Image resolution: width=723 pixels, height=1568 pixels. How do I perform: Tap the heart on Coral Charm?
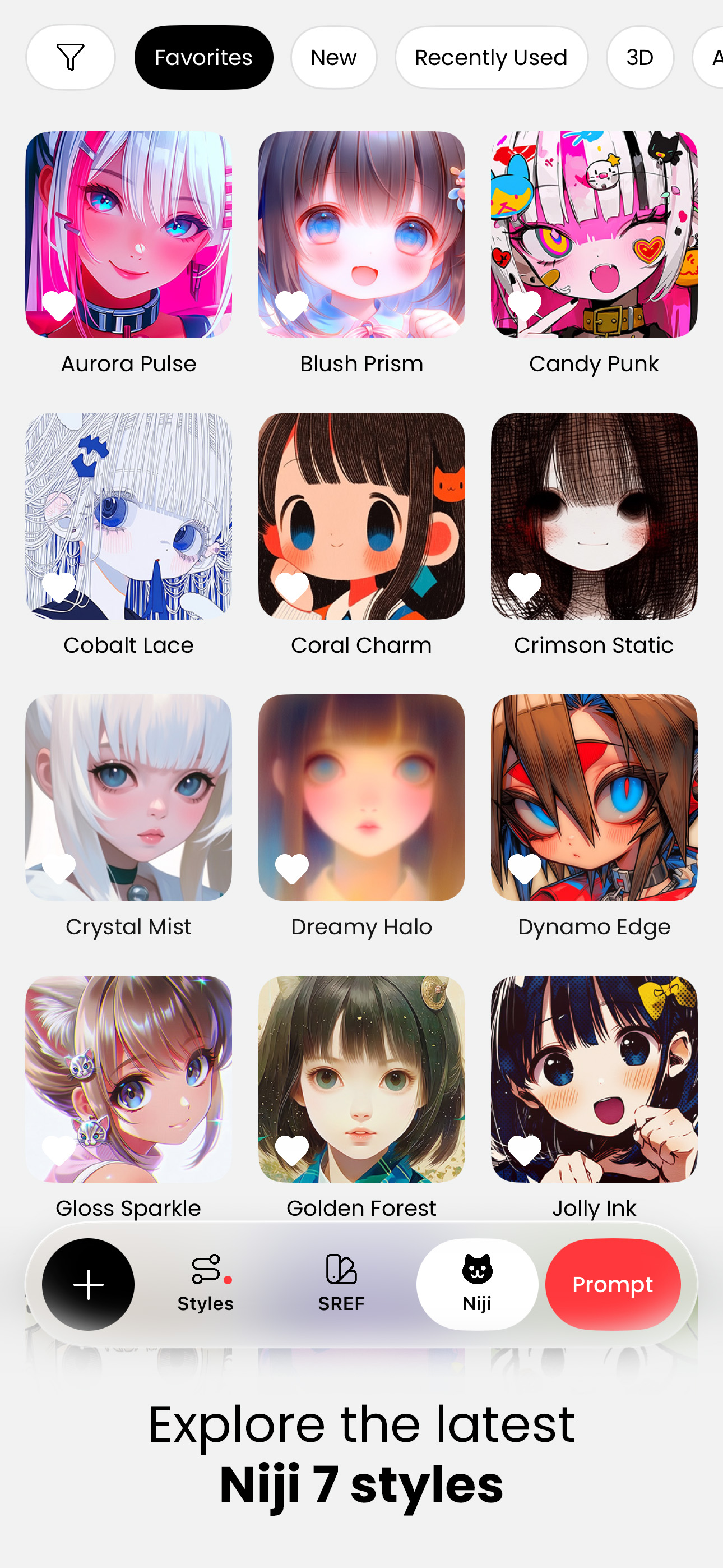click(292, 587)
